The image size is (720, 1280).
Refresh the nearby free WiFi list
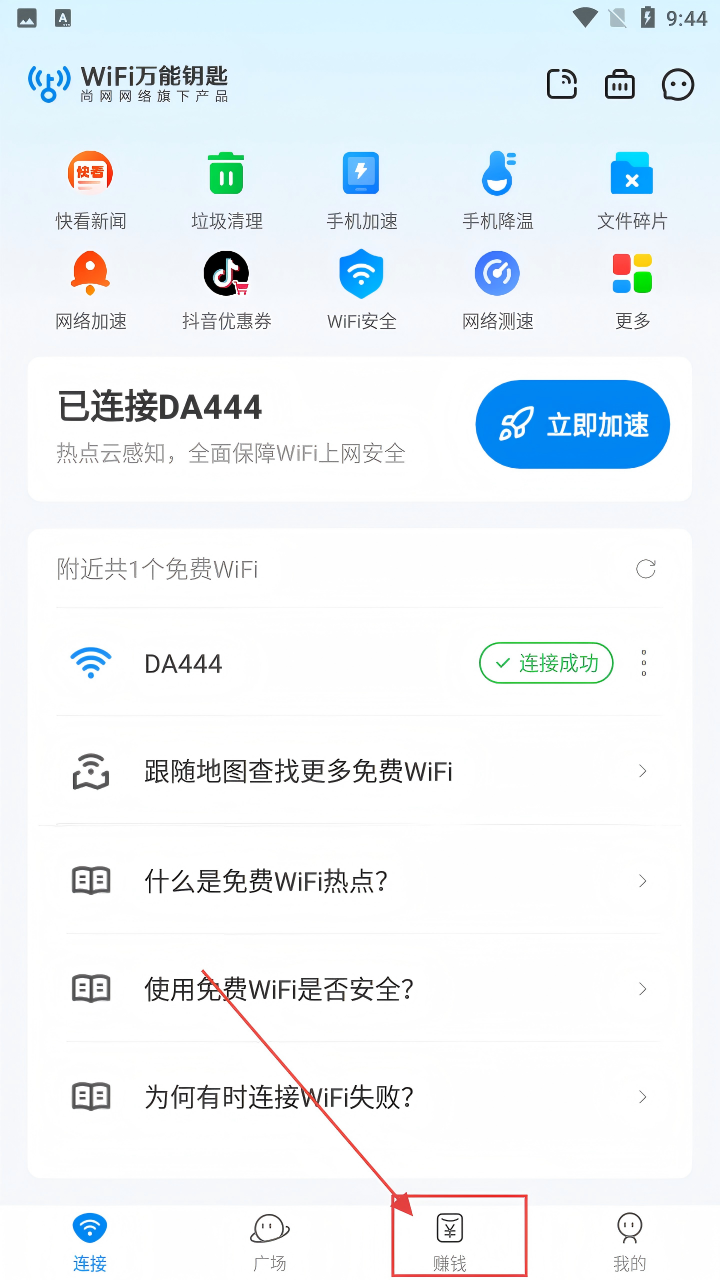[x=646, y=569]
